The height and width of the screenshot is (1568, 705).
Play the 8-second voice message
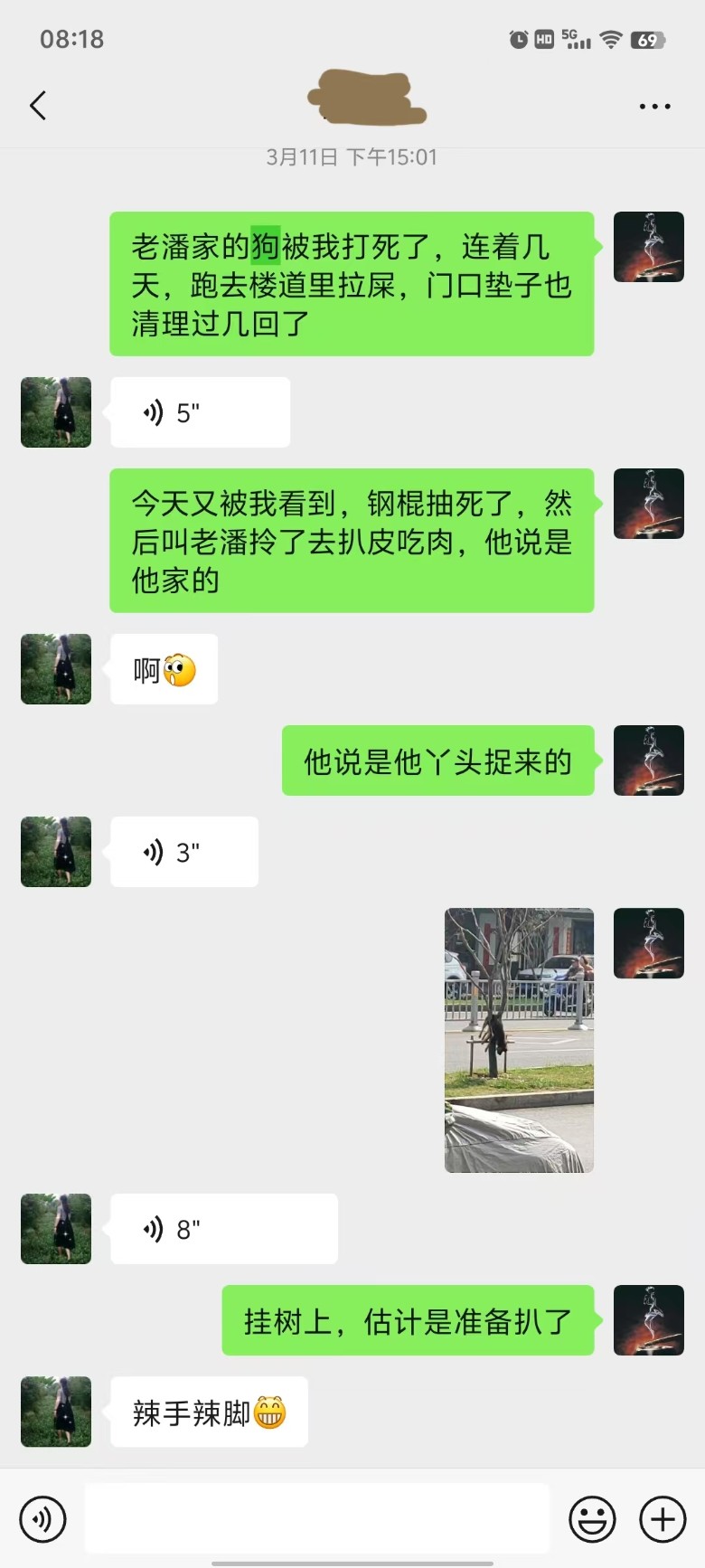pos(223,1229)
